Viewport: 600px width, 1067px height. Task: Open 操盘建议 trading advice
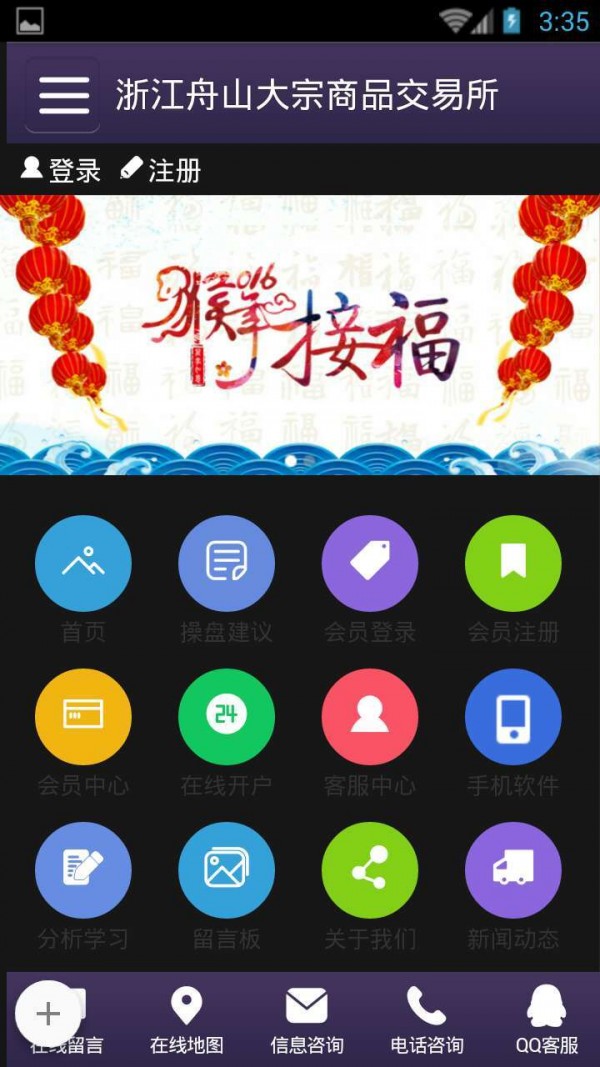click(x=226, y=564)
